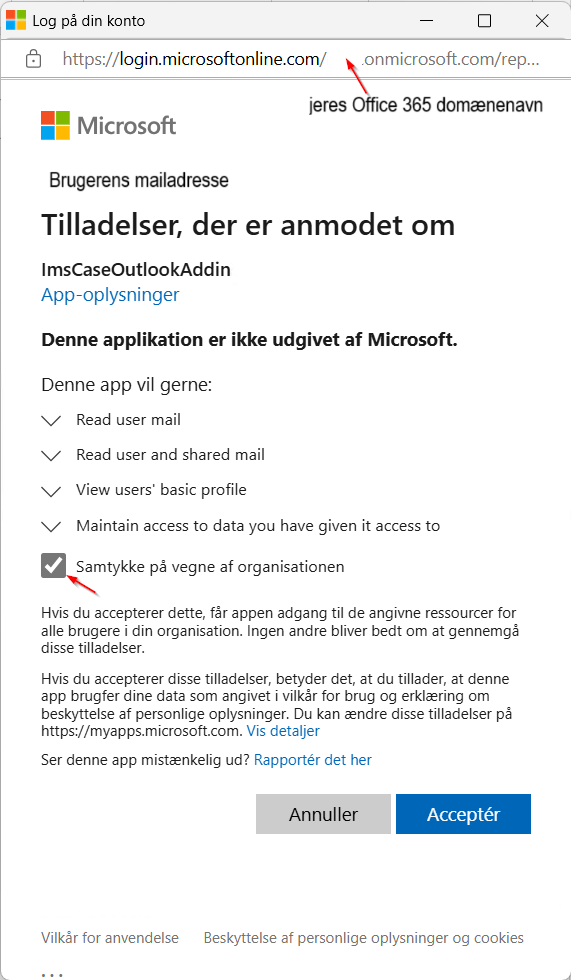Tap the Annuller button
The height and width of the screenshot is (980, 571).
coord(323,814)
